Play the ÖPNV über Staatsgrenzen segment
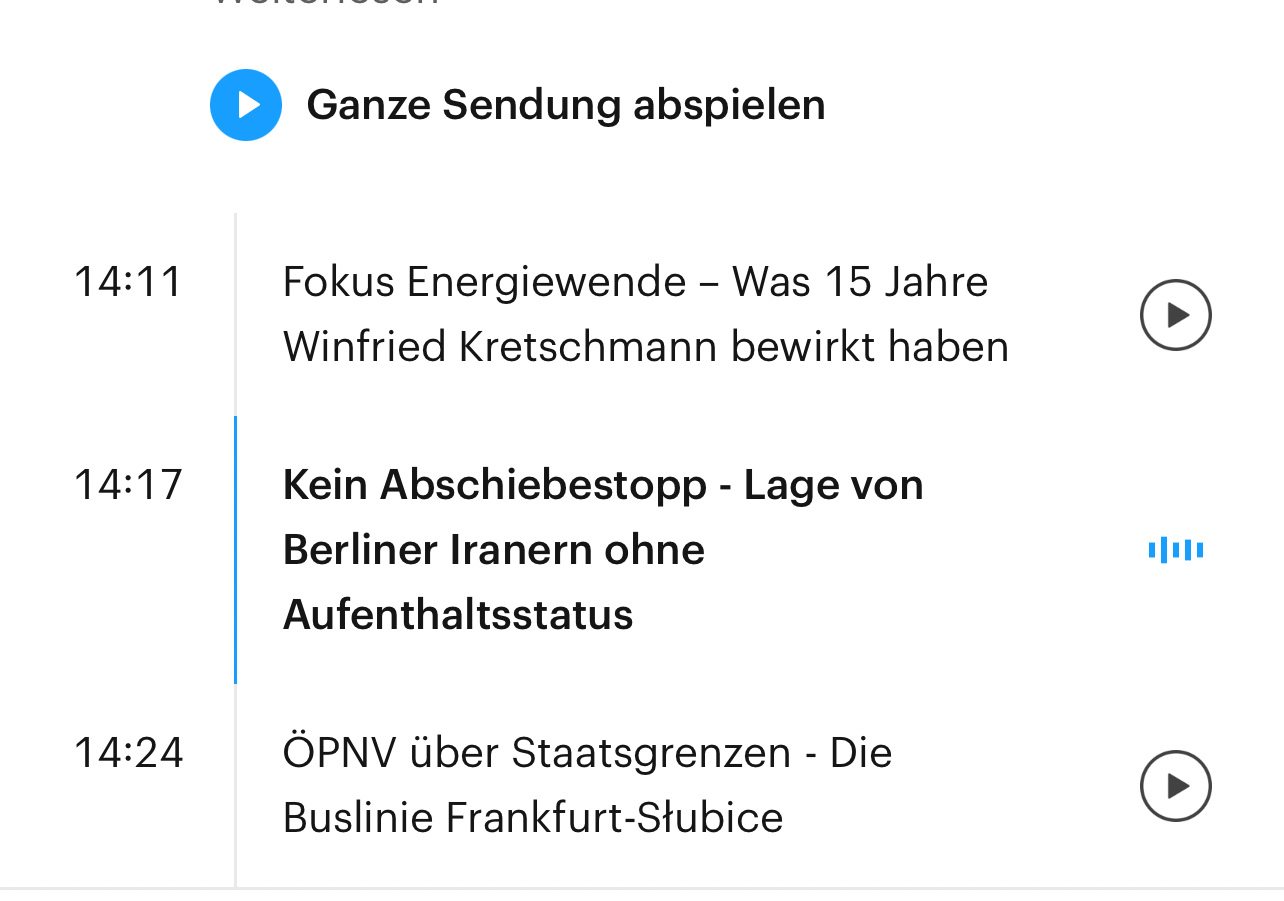 (1175, 786)
